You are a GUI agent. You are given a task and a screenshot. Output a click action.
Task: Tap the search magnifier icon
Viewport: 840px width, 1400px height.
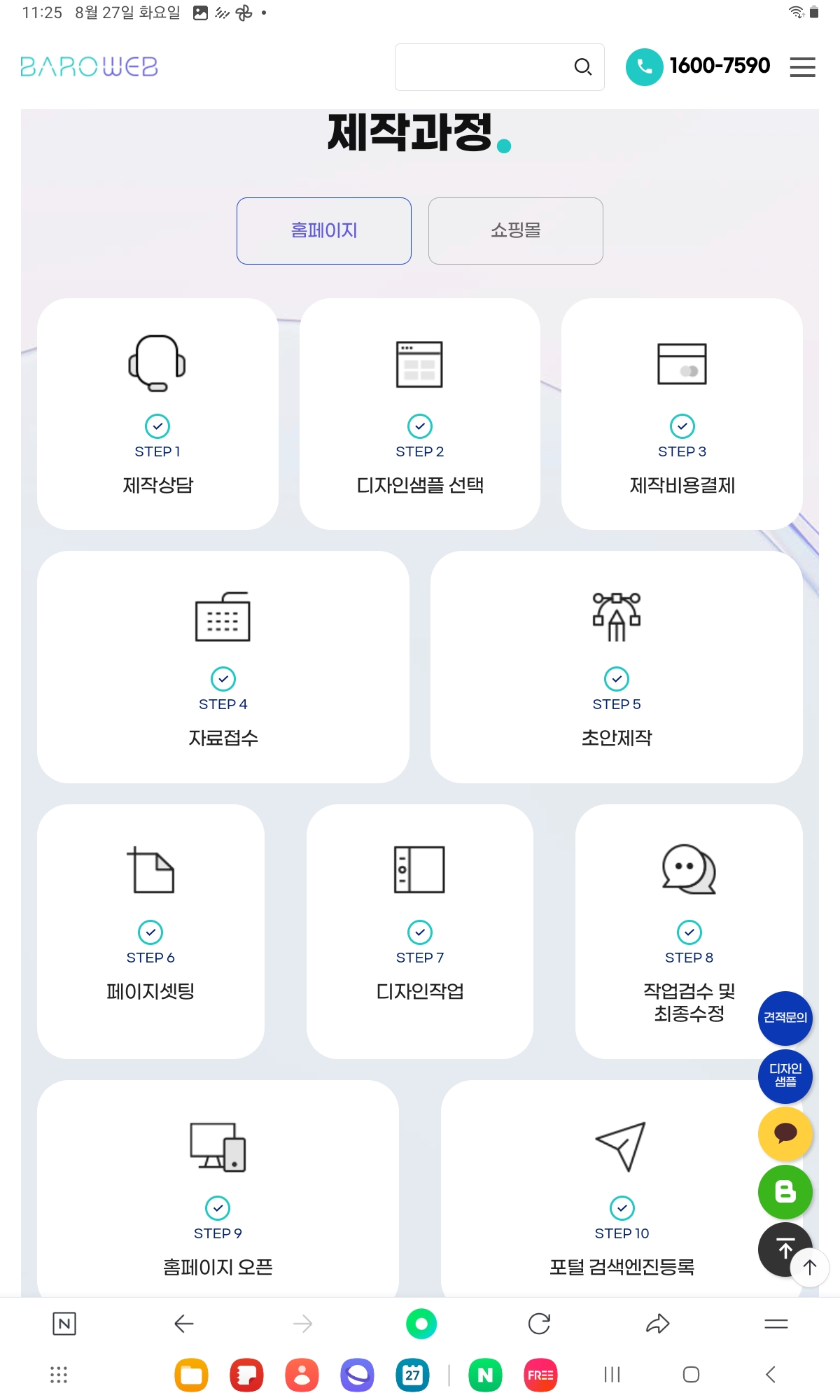582,67
